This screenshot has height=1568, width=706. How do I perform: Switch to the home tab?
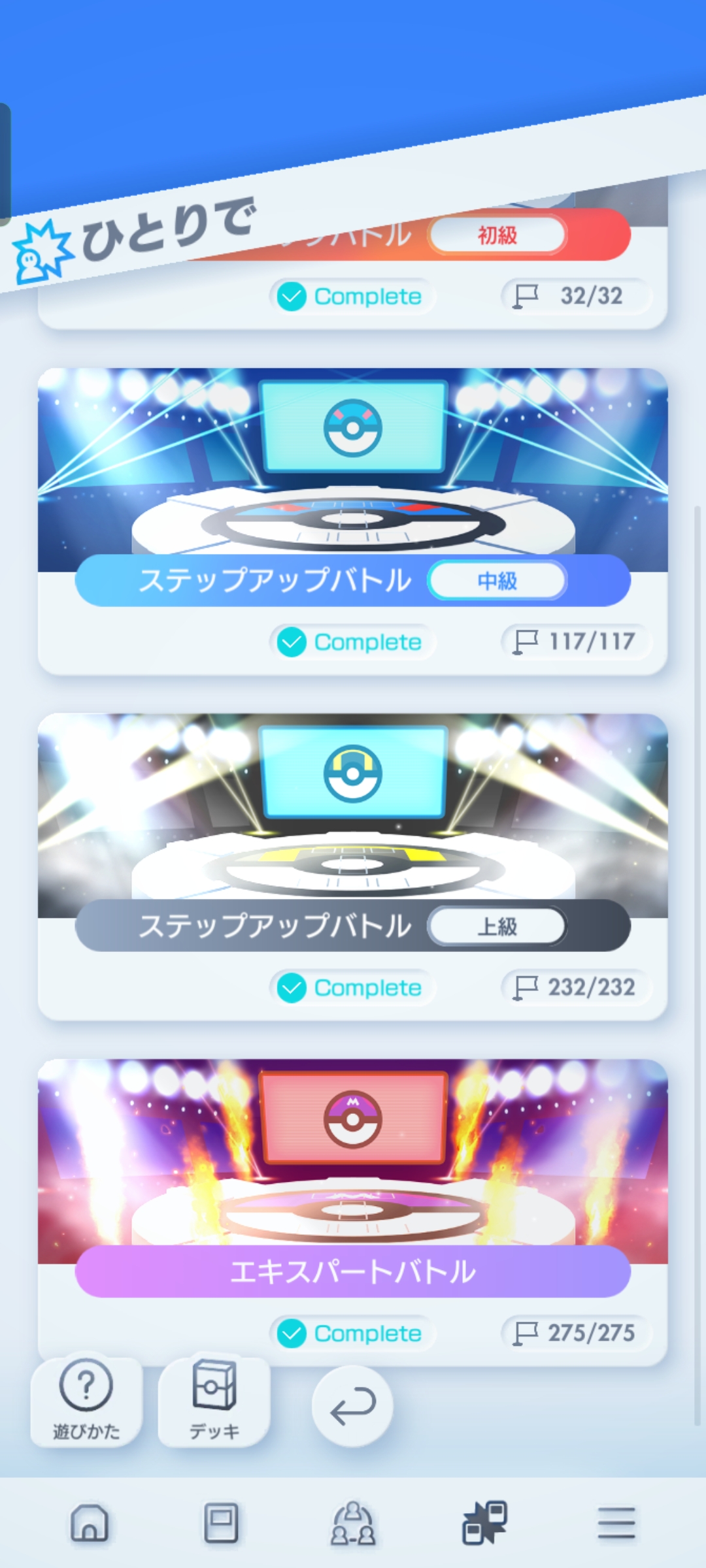90,1524
